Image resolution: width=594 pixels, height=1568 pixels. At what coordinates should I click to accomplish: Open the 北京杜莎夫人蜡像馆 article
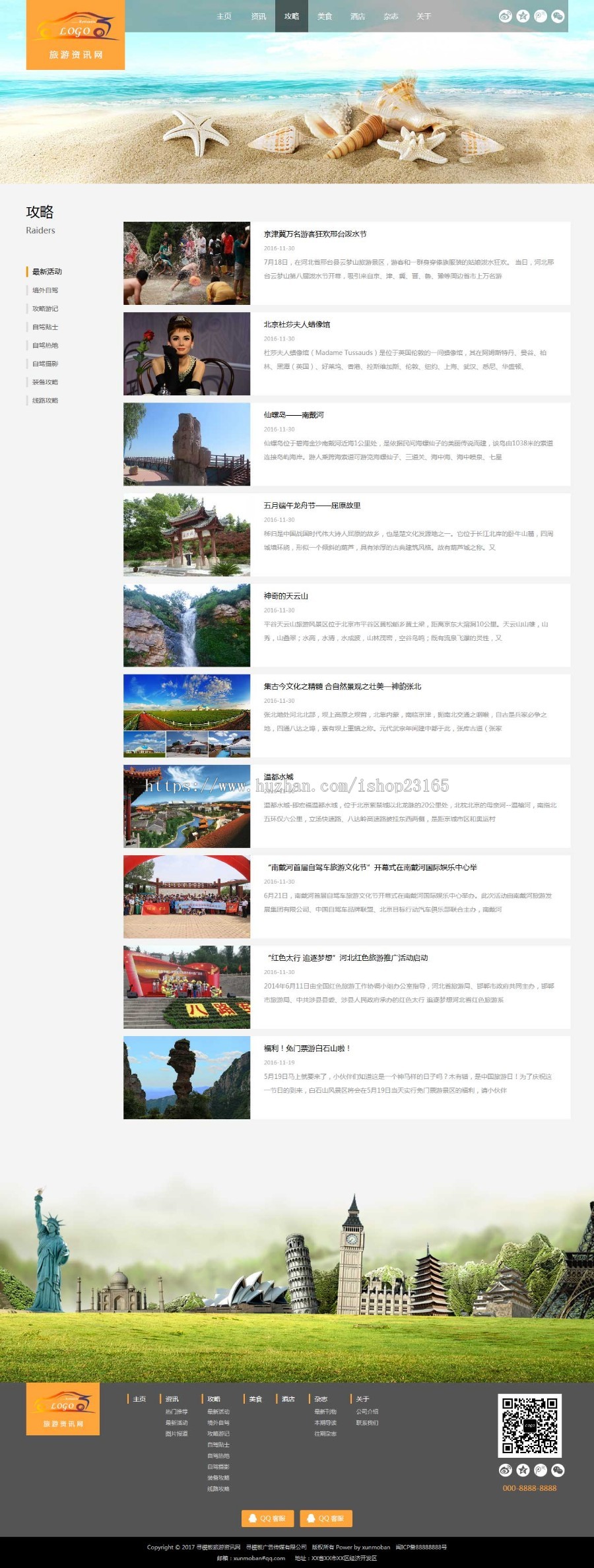click(297, 325)
